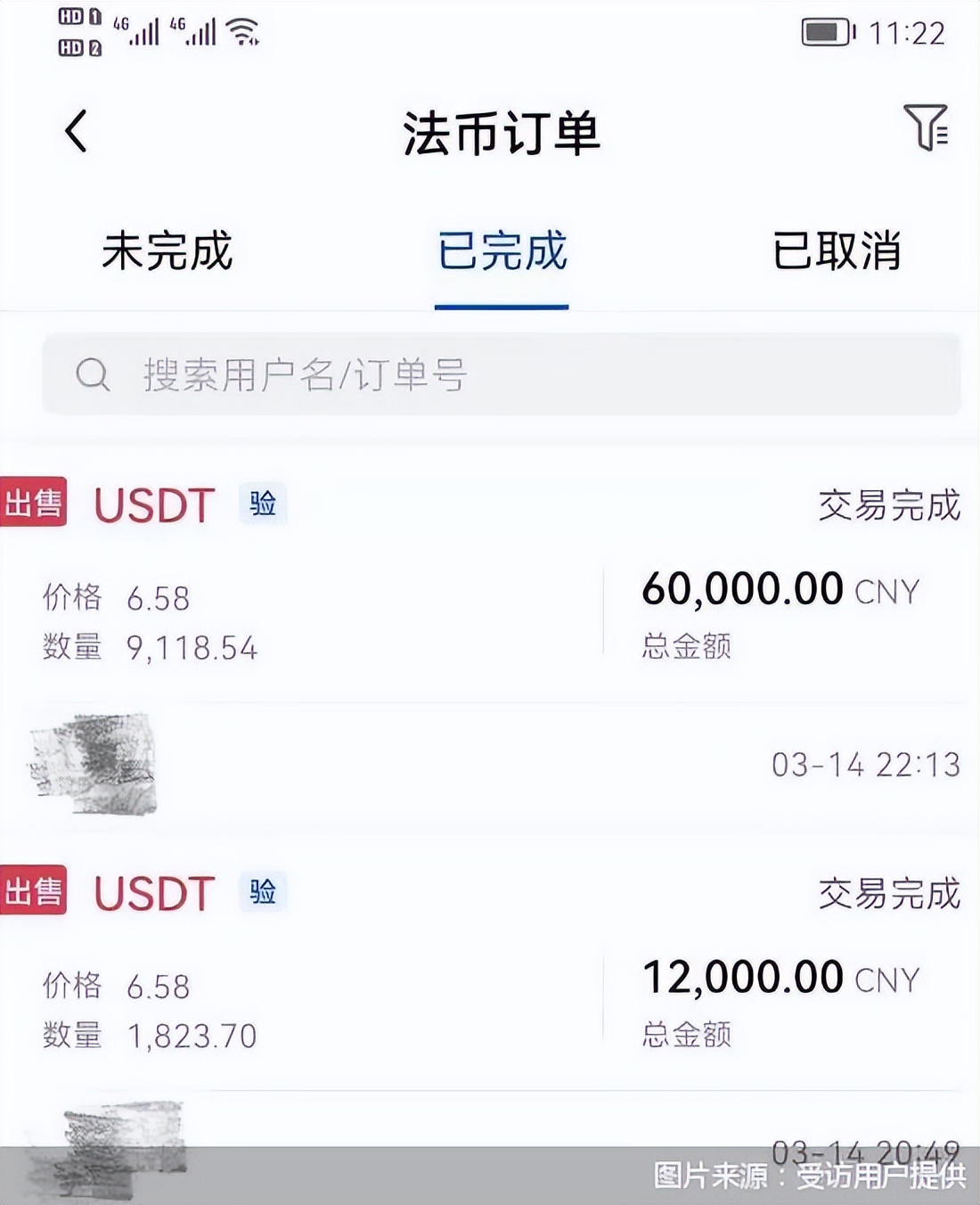980x1205 pixels.
Task: Open the 60,000.00 CNY order details
Action: pos(742,588)
